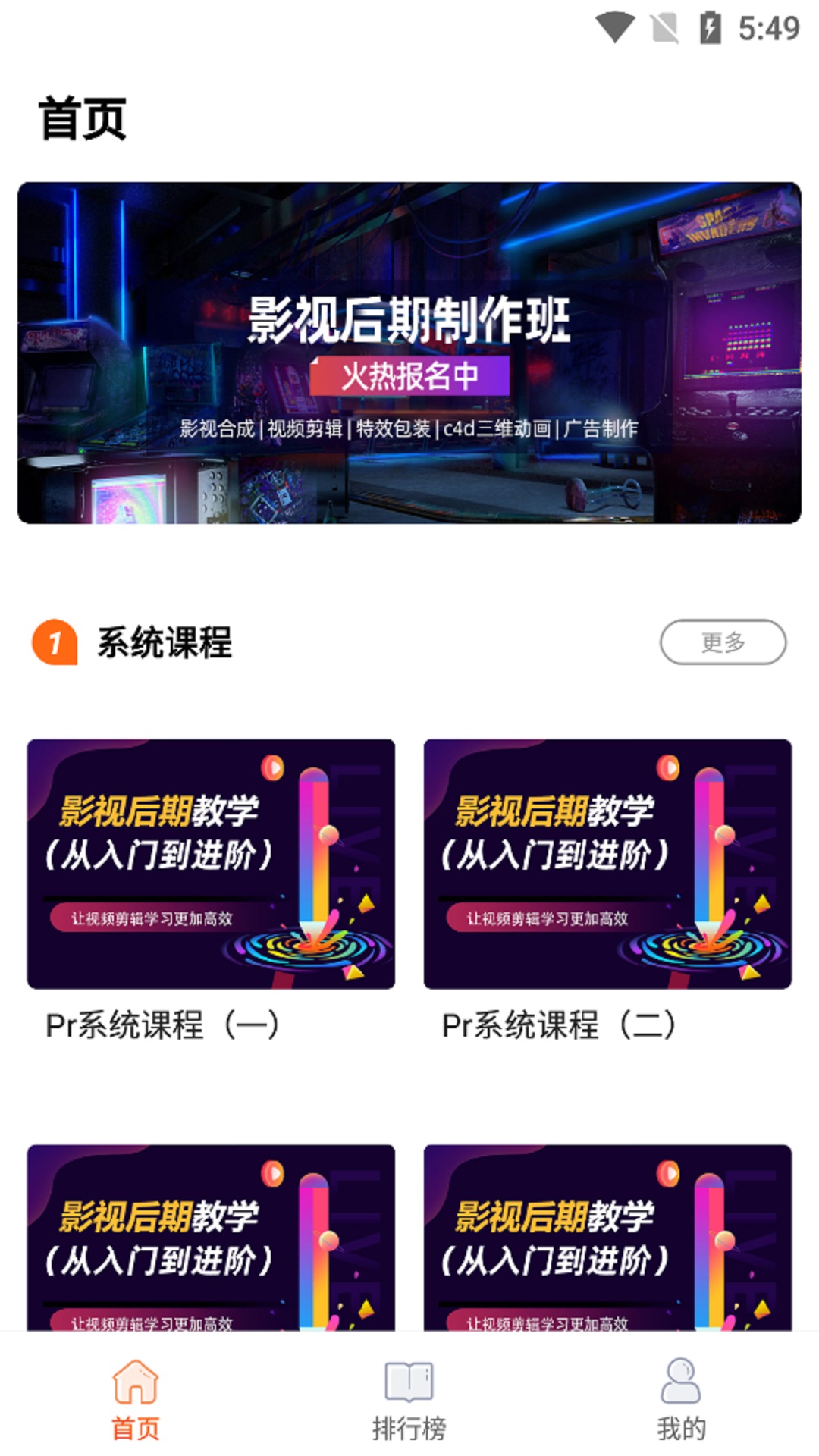
Task: Click the orange number 1 badge
Action: point(54,642)
